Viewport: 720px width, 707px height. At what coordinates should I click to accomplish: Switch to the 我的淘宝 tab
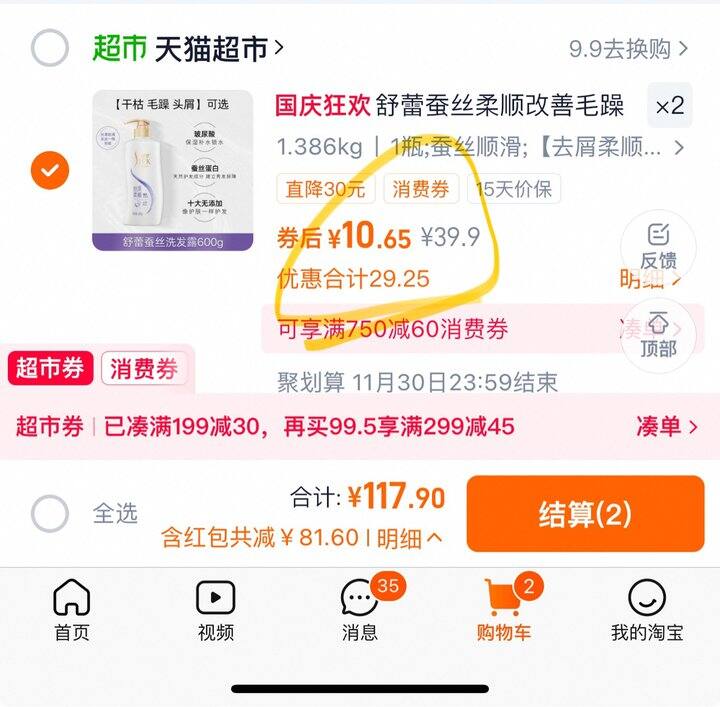647,610
